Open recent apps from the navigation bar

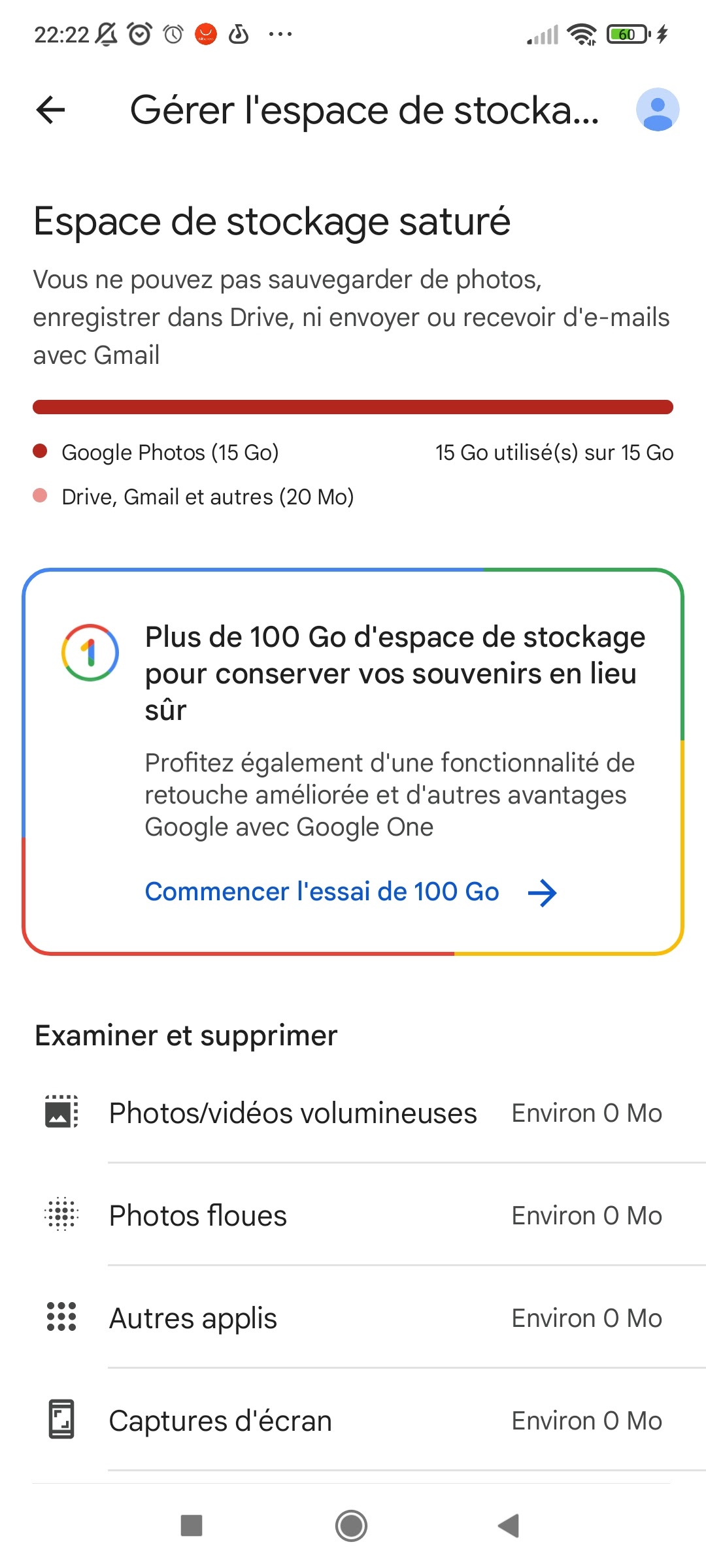(192, 1526)
